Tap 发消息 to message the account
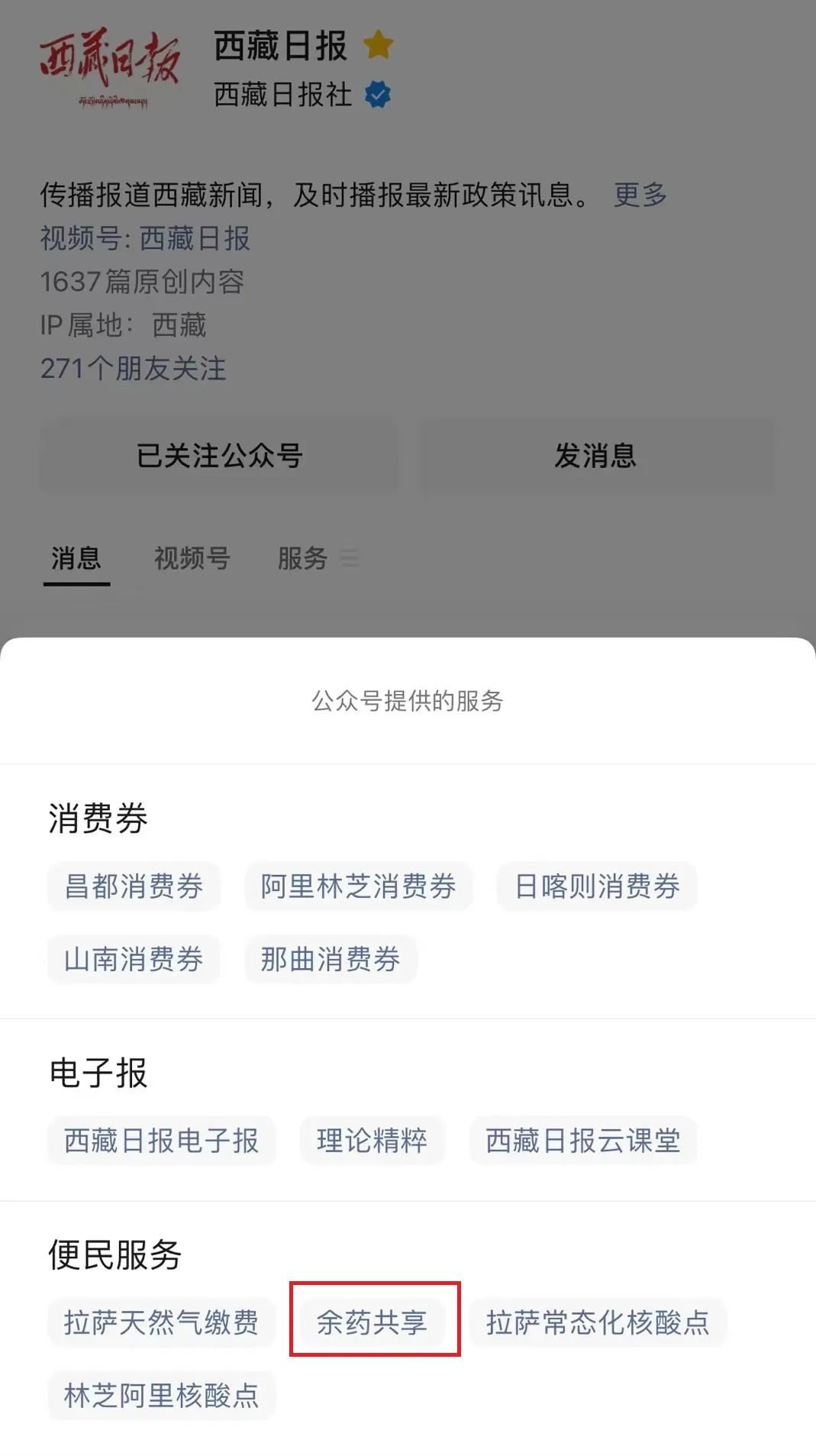The height and width of the screenshot is (1456, 816). (x=595, y=456)
